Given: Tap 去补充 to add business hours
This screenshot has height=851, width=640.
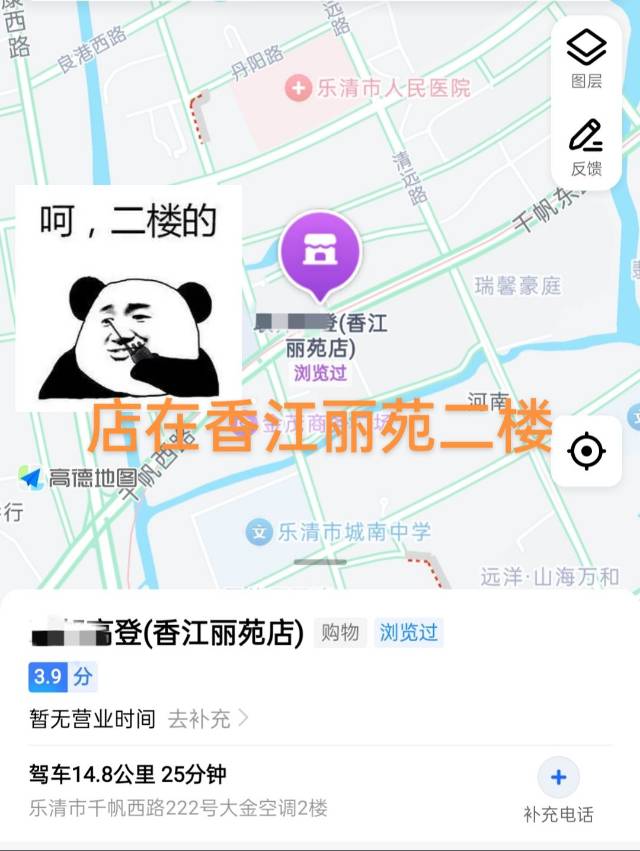Looking at the screenshot, I should (x=207, y=718).
